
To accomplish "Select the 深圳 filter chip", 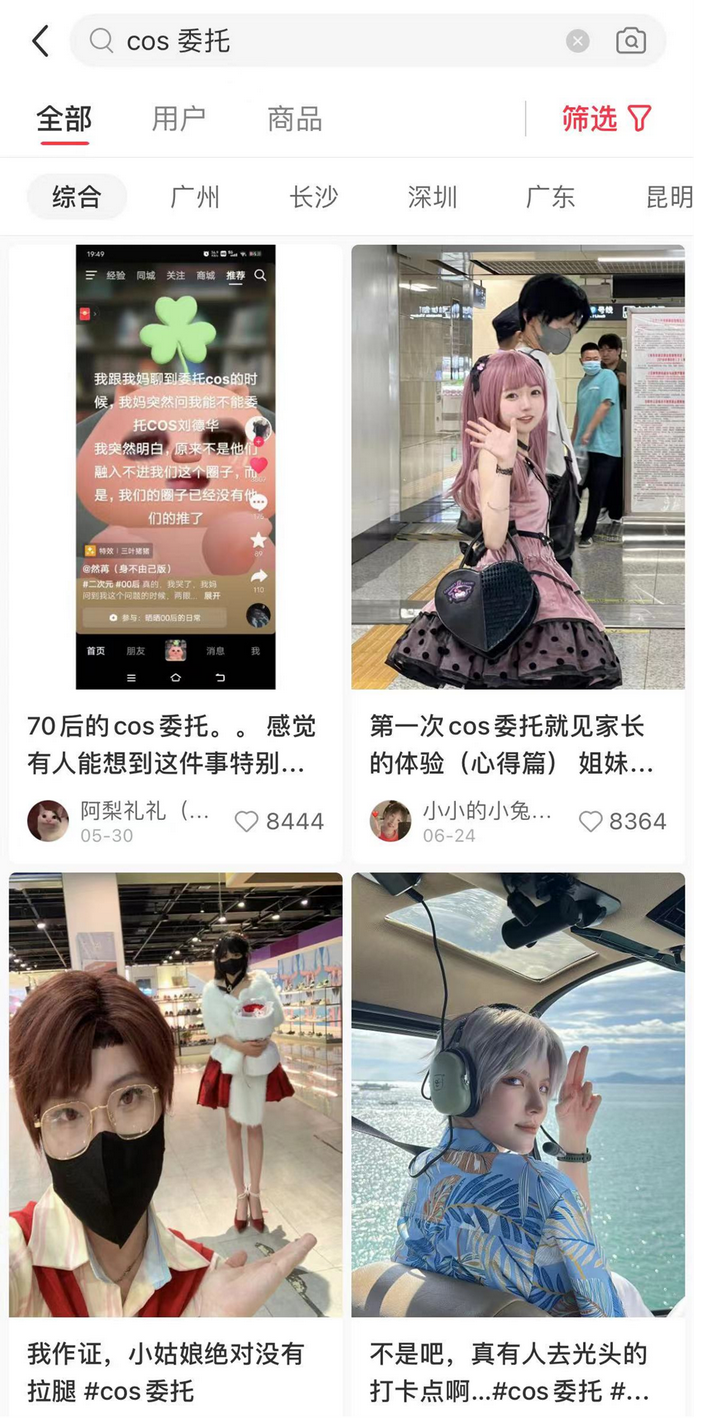I will pos(432,197).
